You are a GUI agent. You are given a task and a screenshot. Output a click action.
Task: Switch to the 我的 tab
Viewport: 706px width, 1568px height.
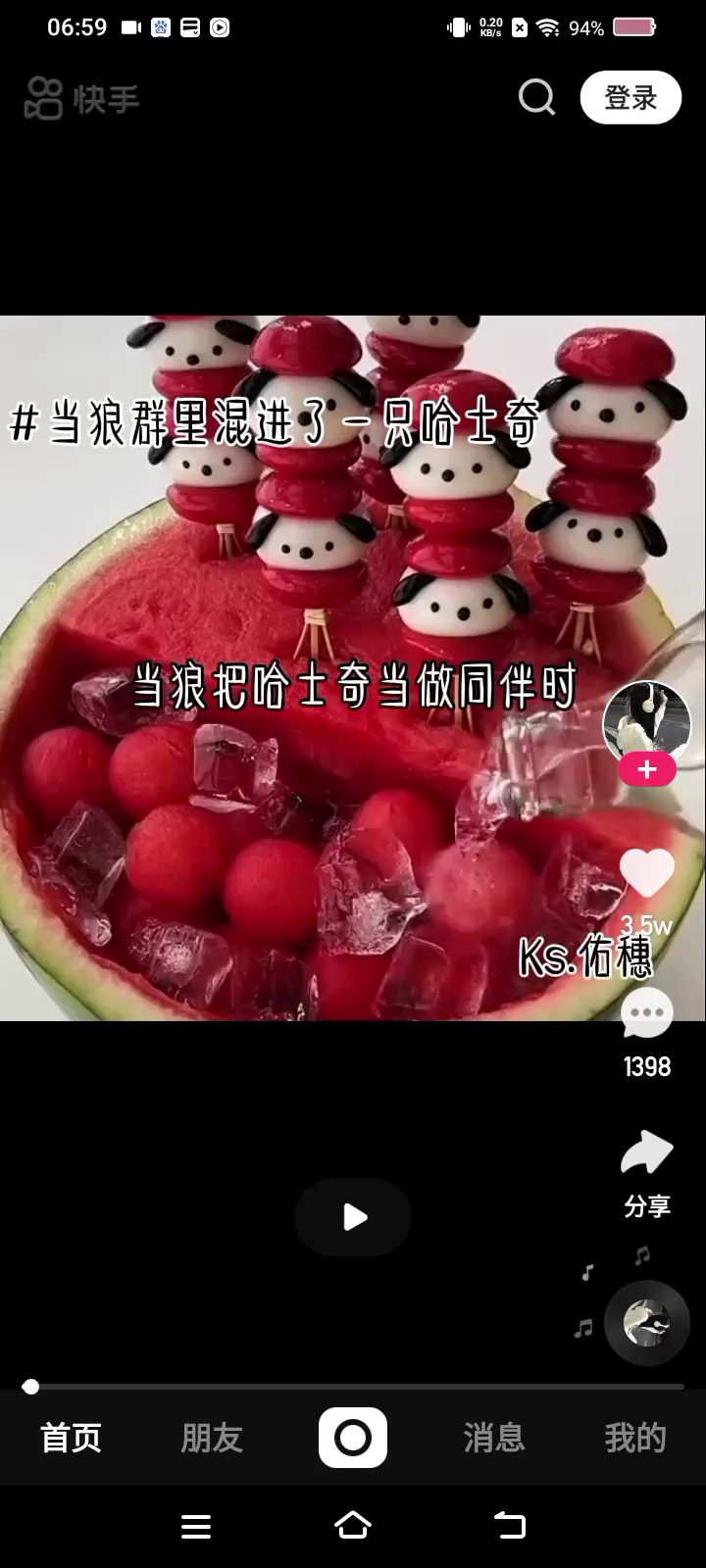(x=634, y=1438)
